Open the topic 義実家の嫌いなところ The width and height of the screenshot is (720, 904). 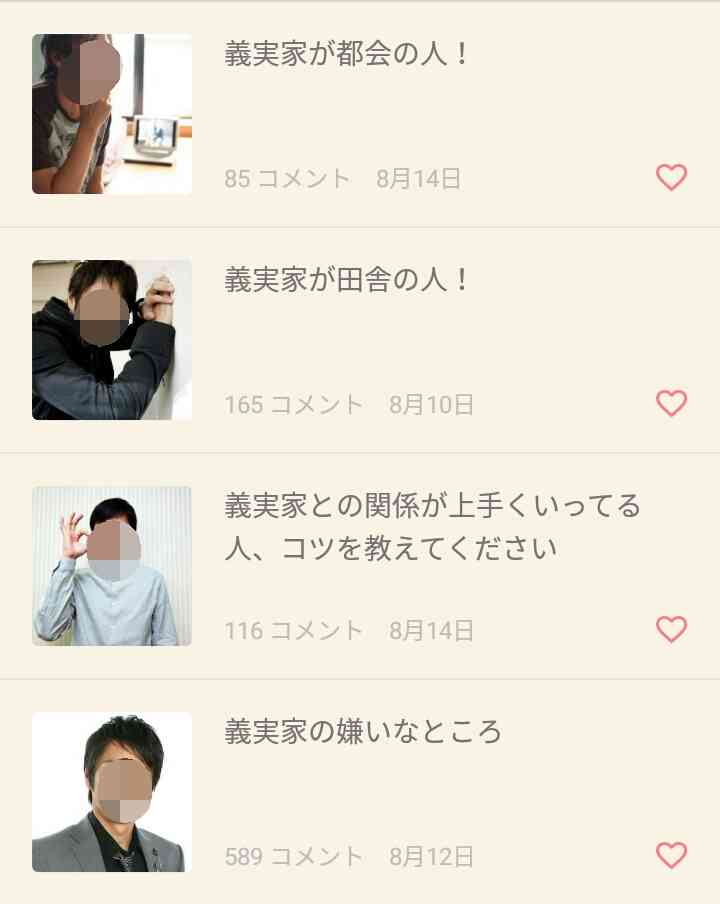click(x=363, y=732)
